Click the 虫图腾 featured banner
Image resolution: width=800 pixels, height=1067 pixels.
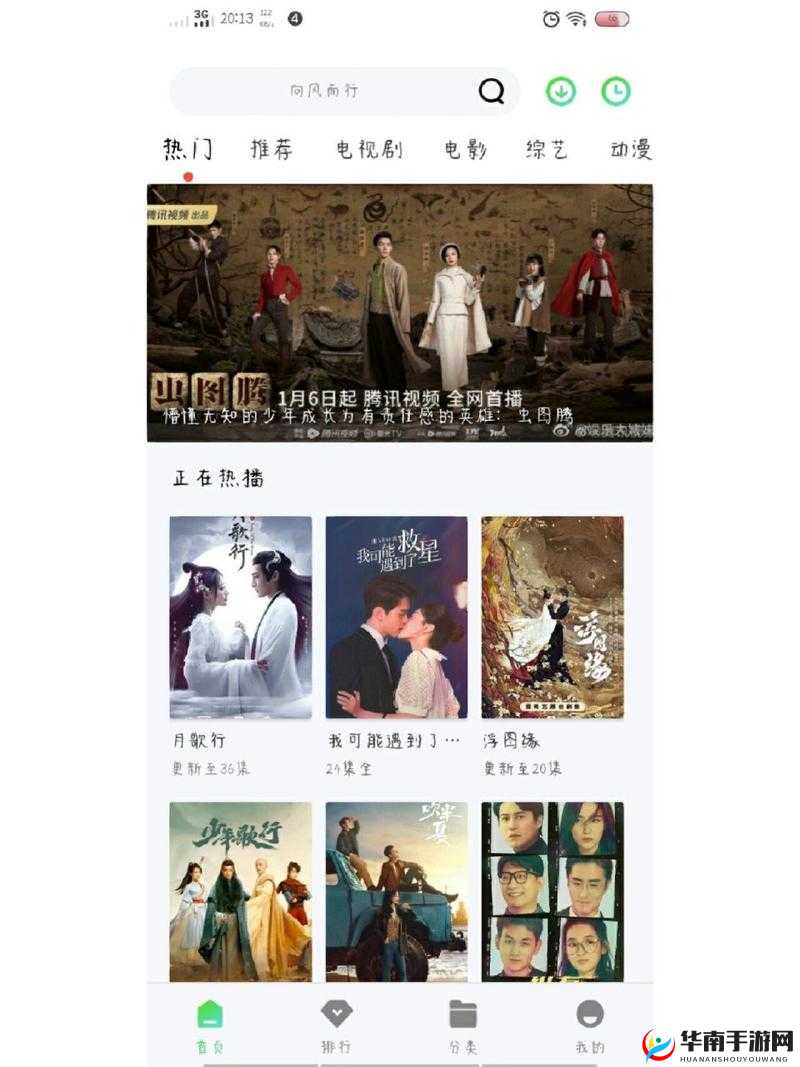pos(400,312)
